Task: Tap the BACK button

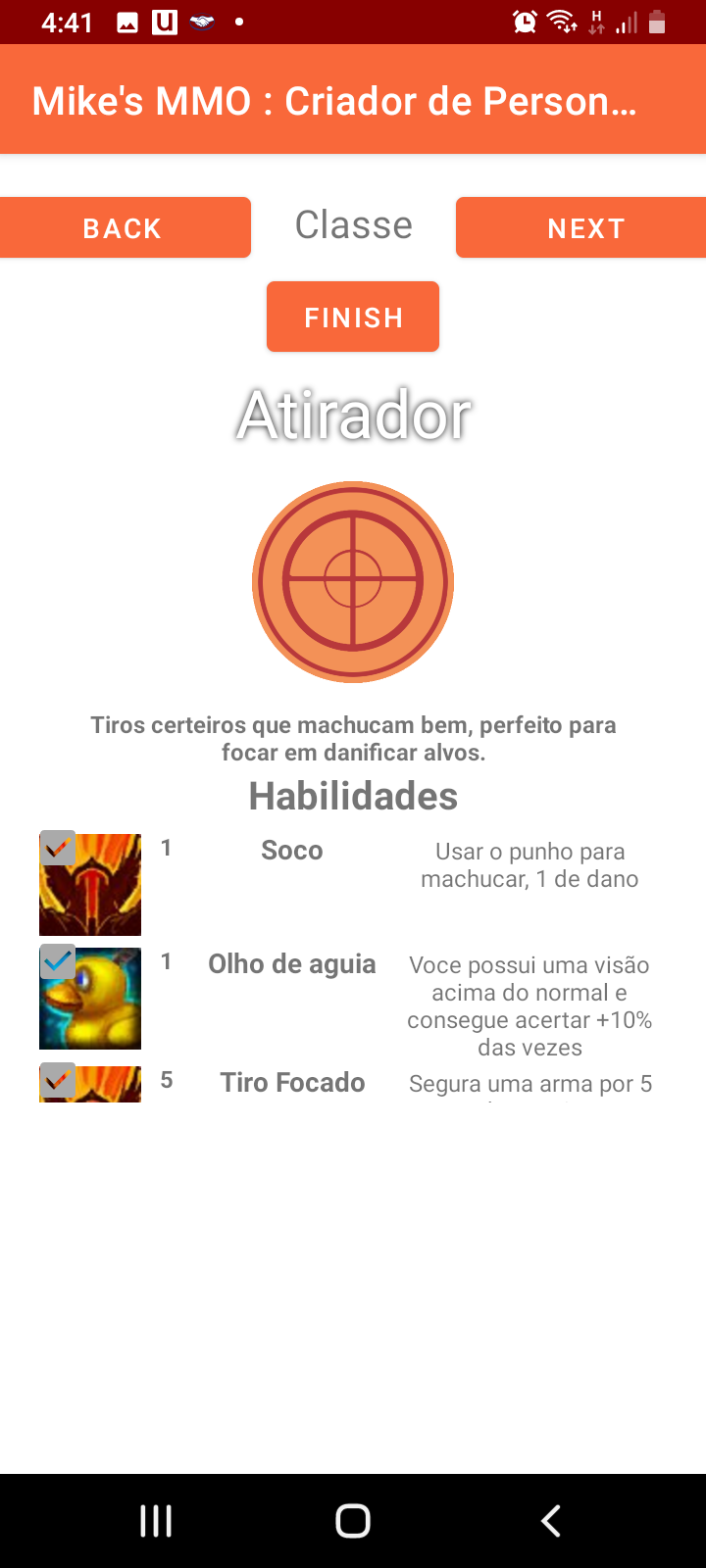Action: (125, 227)
